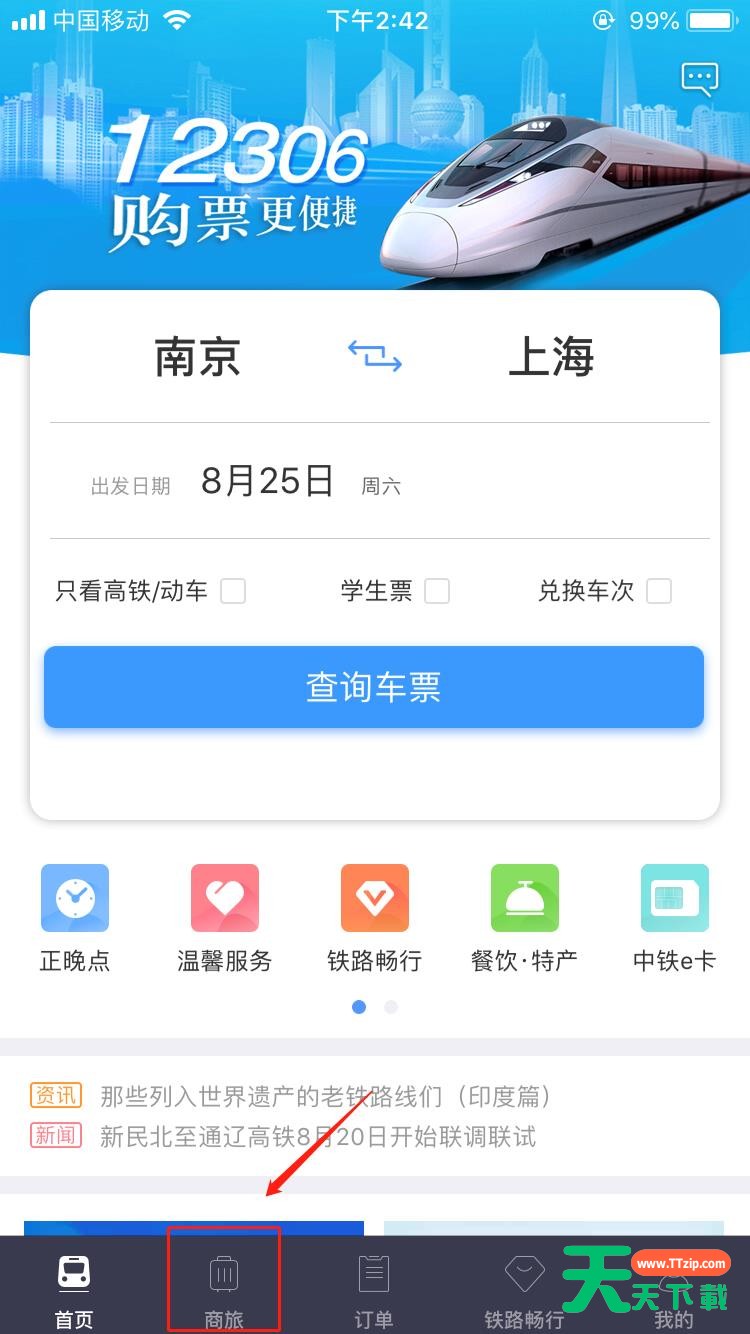Swap departure and arrival stations
Screen dimensions: 750x1334
[x=375, y=355]
